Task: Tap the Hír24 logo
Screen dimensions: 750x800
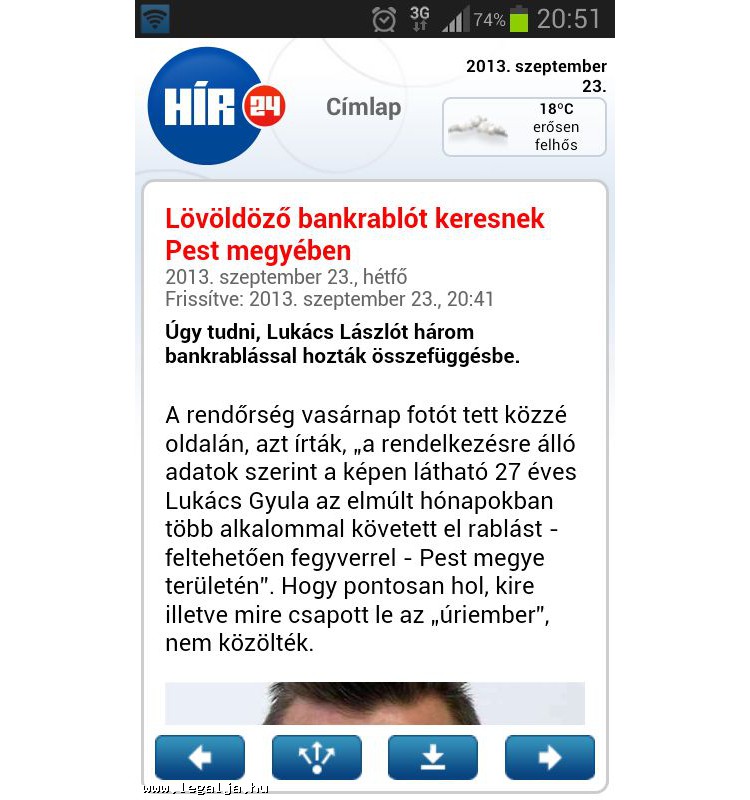Action: [x=213, y=106]
